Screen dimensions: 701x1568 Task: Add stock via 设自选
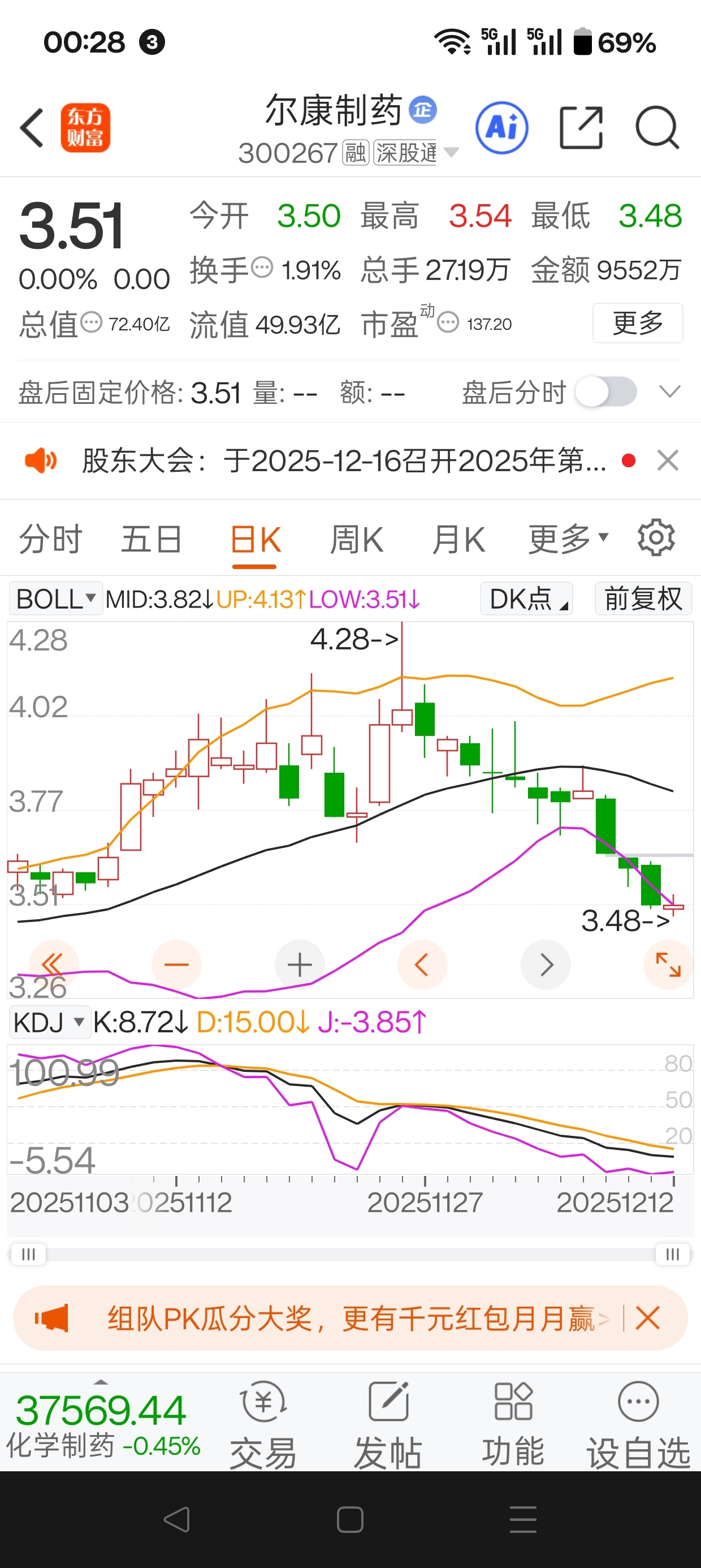click(x=638, y=1425)
